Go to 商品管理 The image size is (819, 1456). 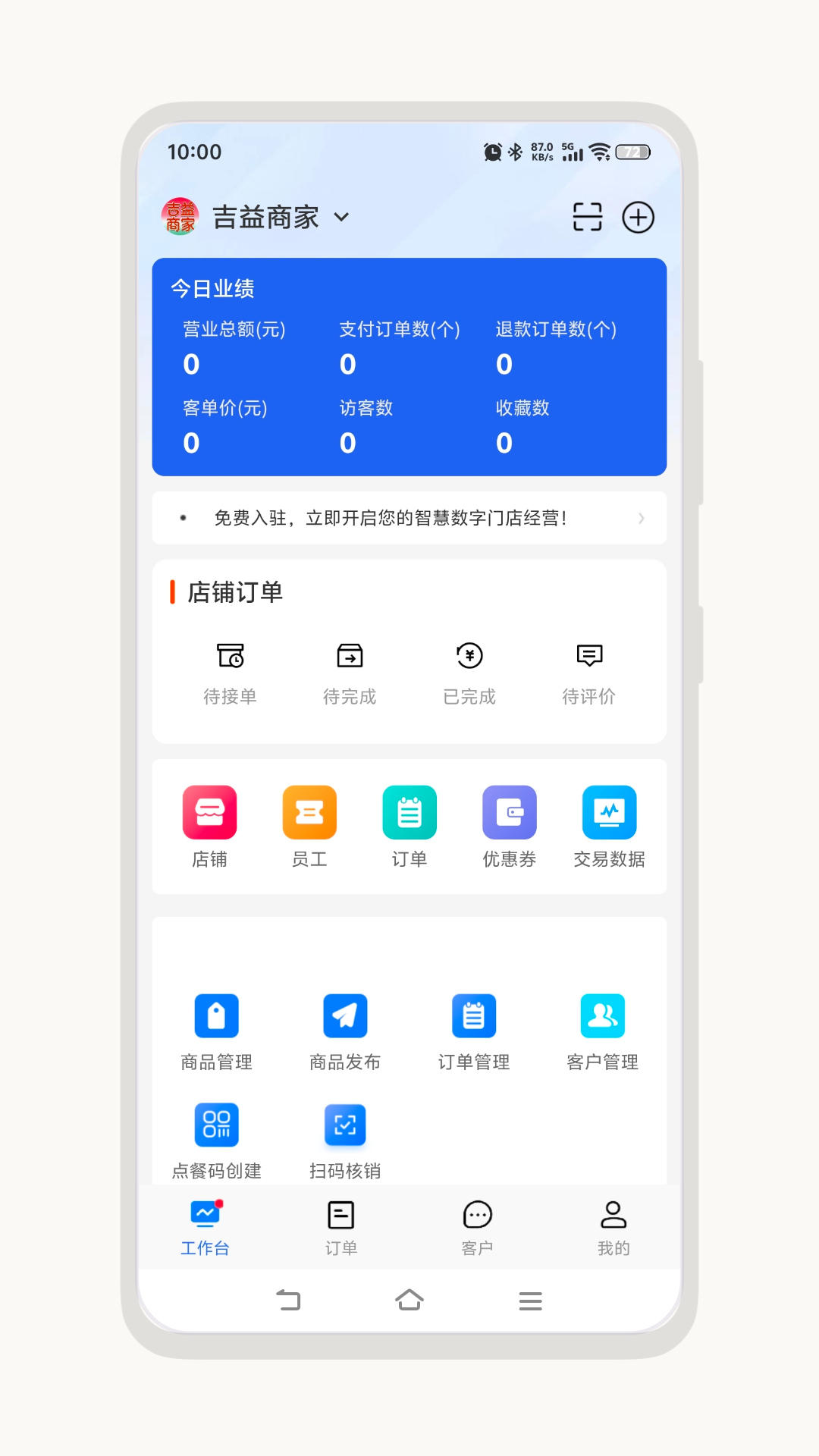tap(217, 1032)
